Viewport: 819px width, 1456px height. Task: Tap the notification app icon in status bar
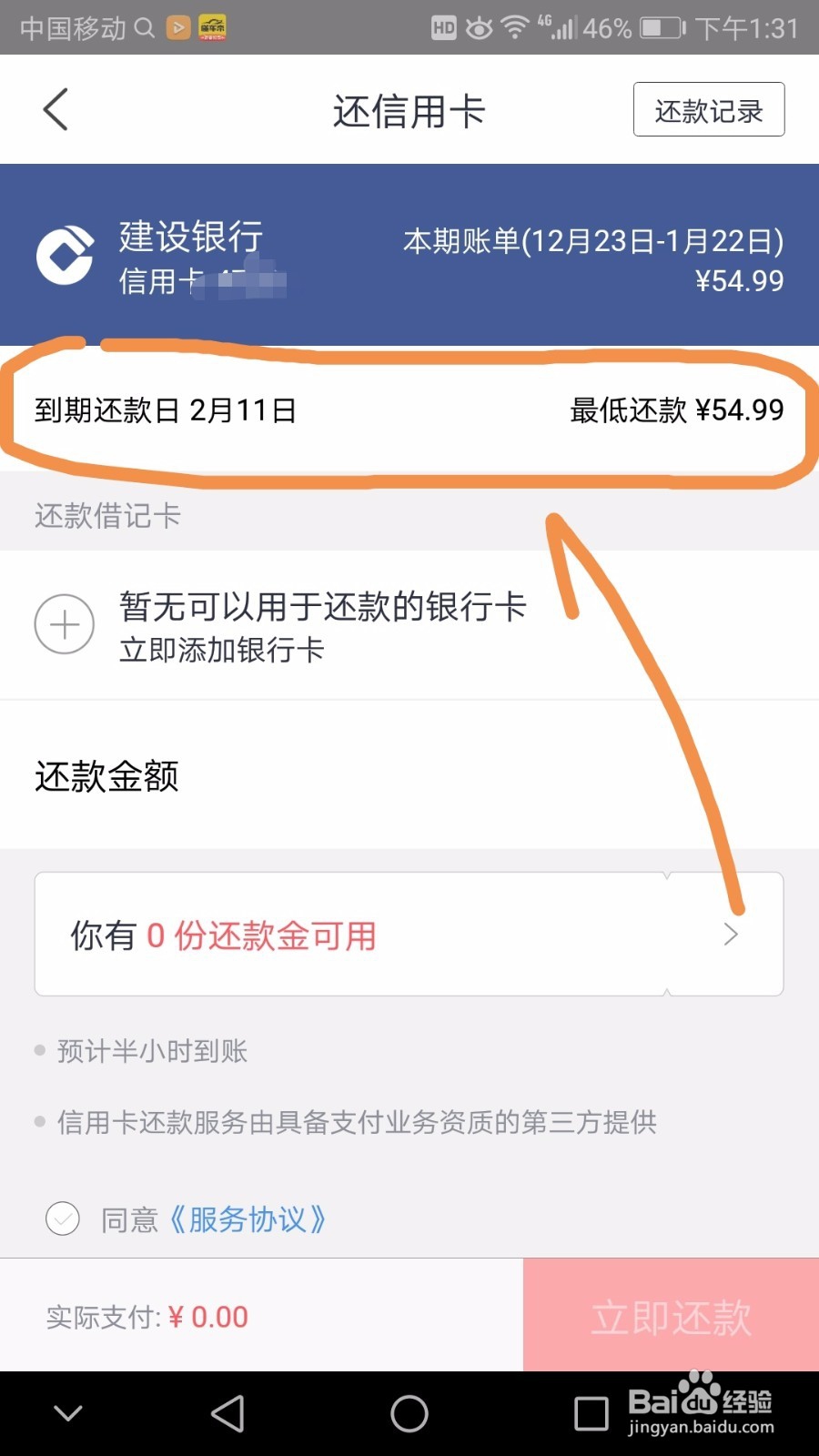178,28
